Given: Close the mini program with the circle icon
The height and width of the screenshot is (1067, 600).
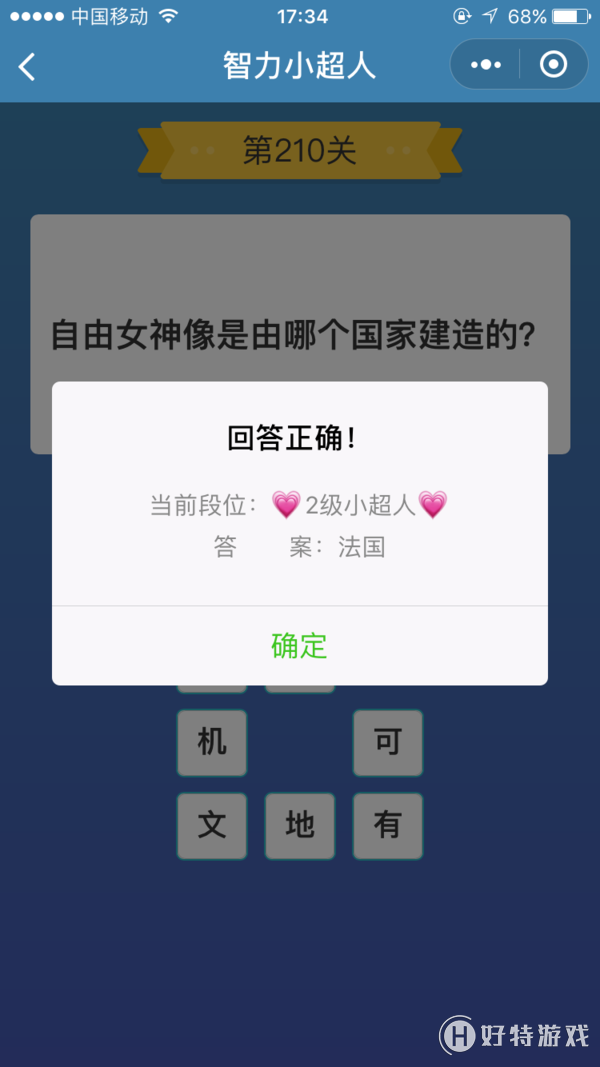Looking at the screenshot, I should tap(553, 65).
